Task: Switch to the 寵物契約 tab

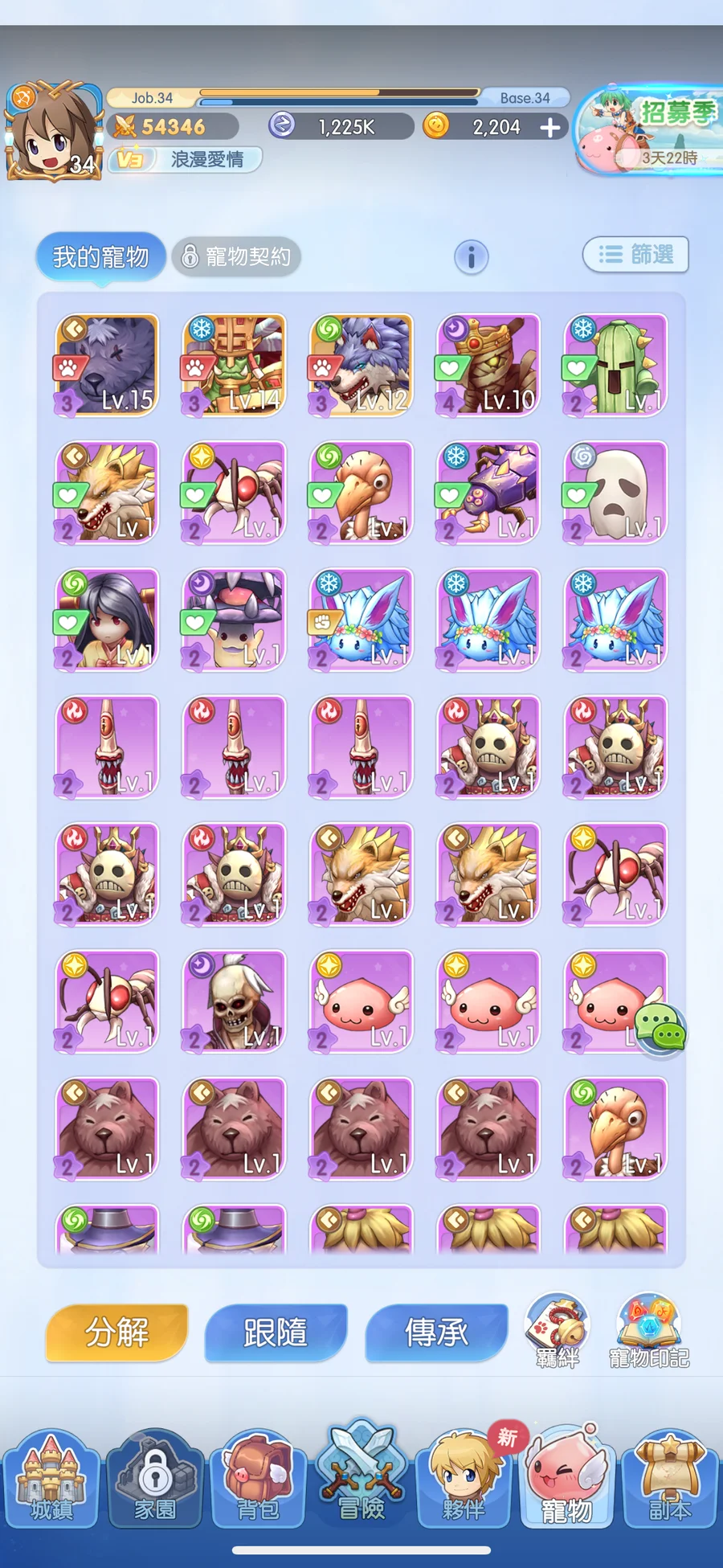Action: (236, 256)
